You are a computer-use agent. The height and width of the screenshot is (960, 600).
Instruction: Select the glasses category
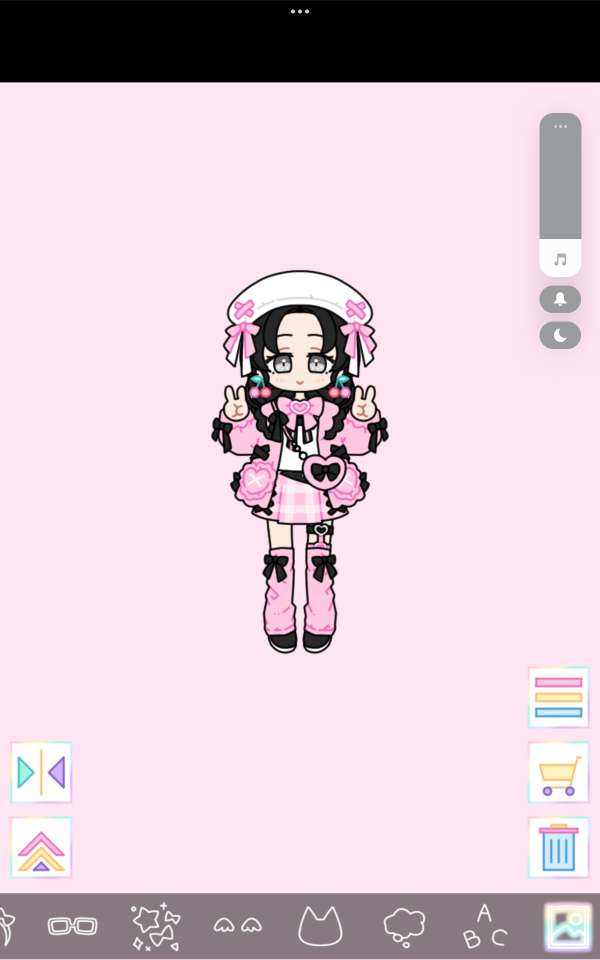72,926
